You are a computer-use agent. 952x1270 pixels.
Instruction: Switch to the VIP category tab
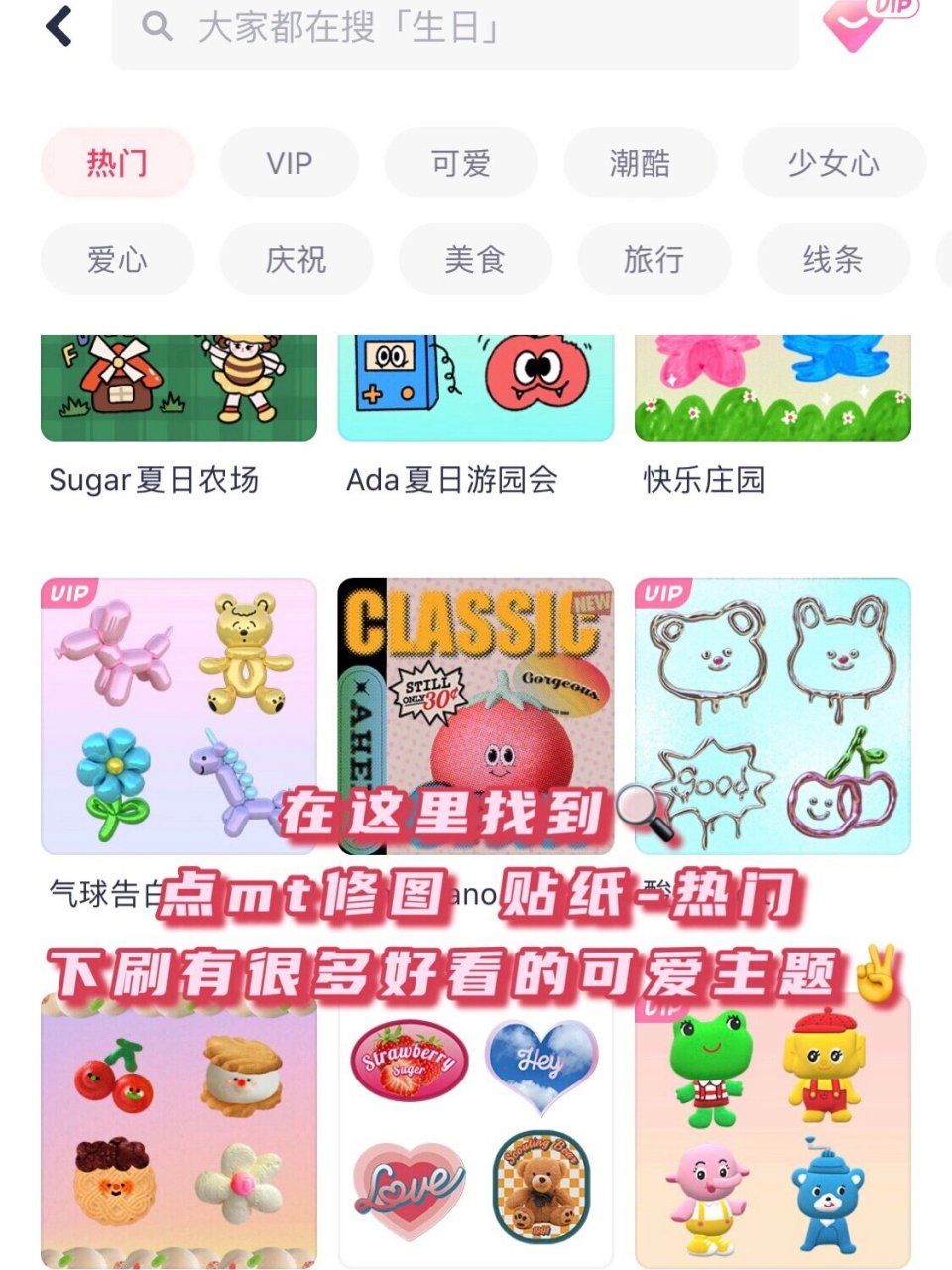(289, 163)
